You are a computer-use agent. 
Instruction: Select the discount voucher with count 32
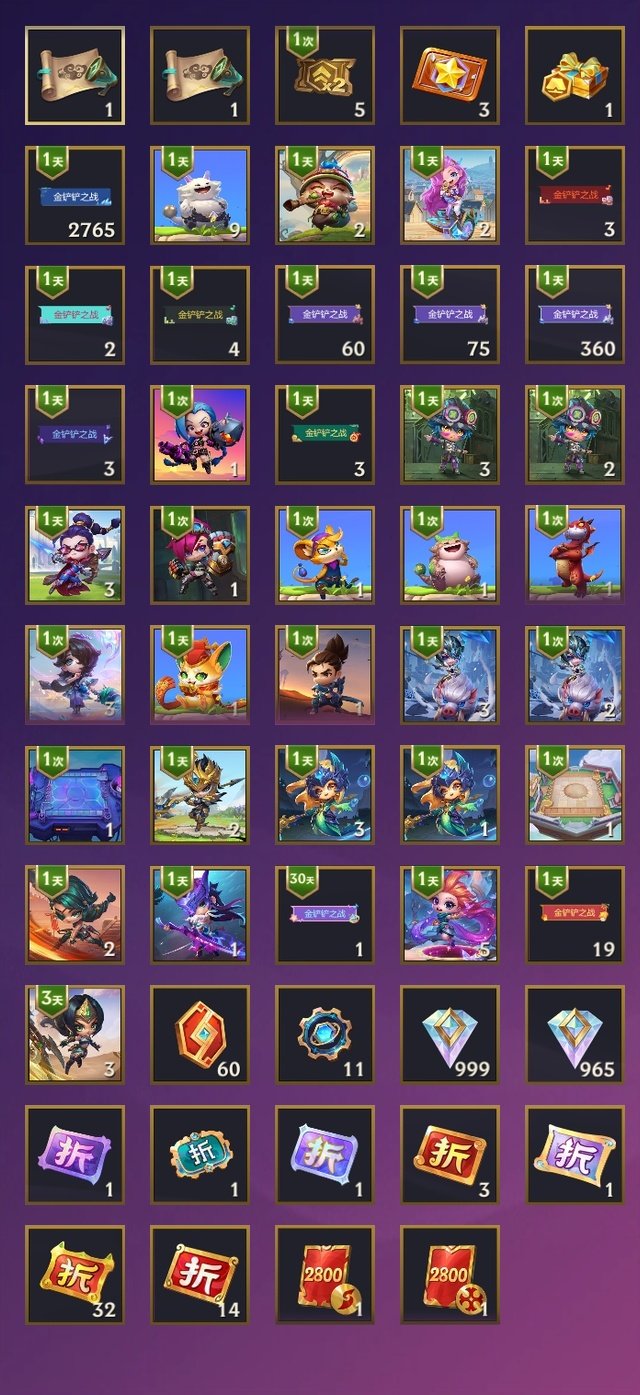(75, 1275)
